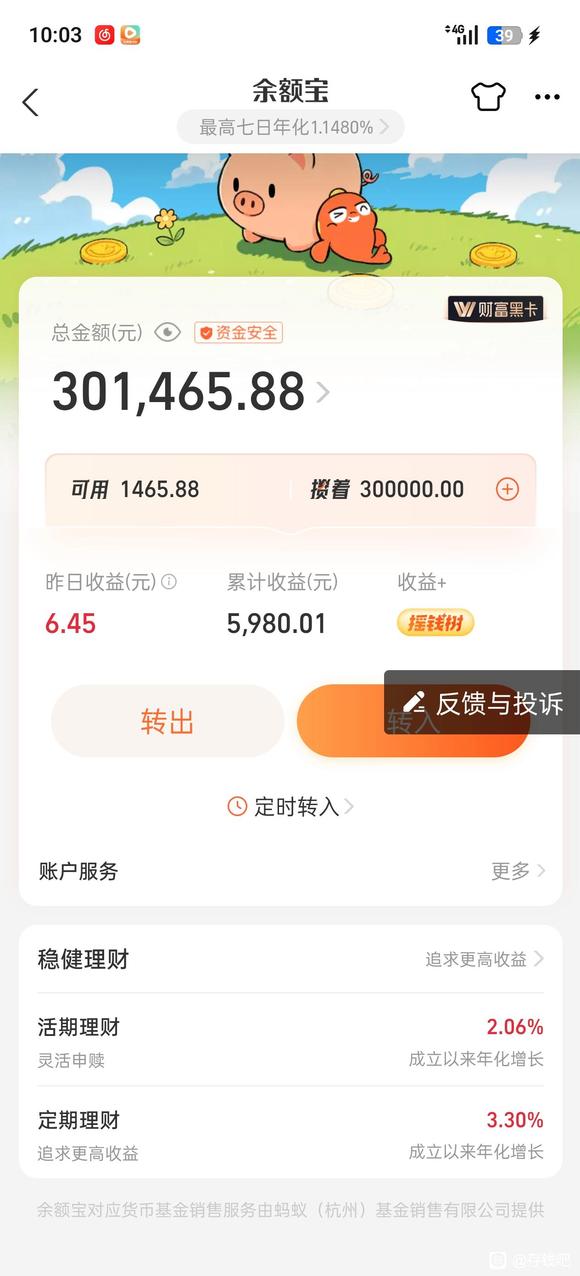Open the three-dot overflow menu
The image size is (580, 1276).
click(x=547, y=97)
